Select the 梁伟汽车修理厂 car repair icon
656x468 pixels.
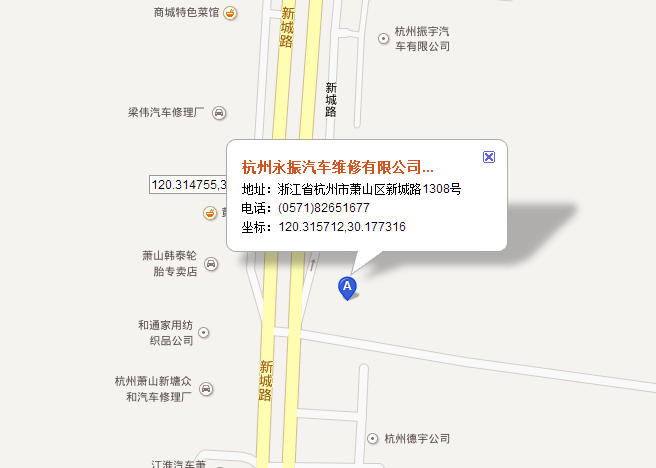(219, 113)
